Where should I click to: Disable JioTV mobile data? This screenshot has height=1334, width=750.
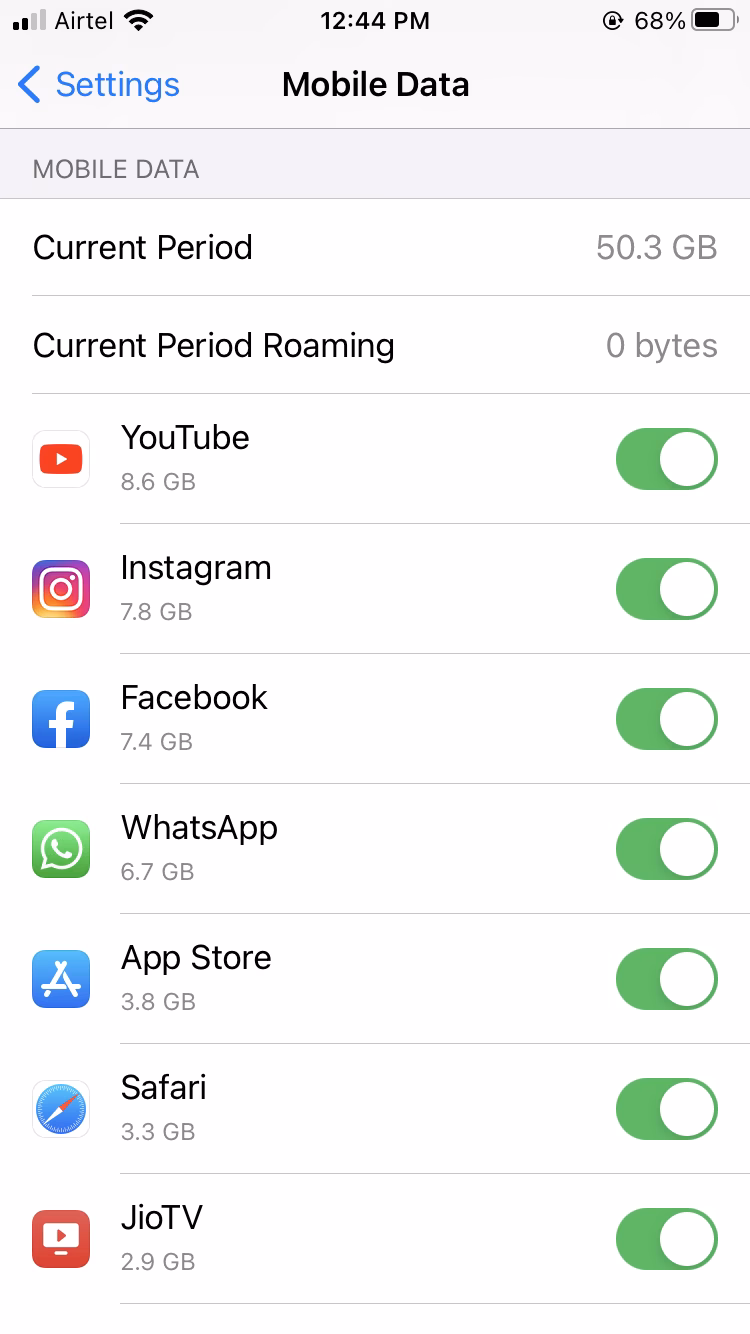click(666, 1238)
